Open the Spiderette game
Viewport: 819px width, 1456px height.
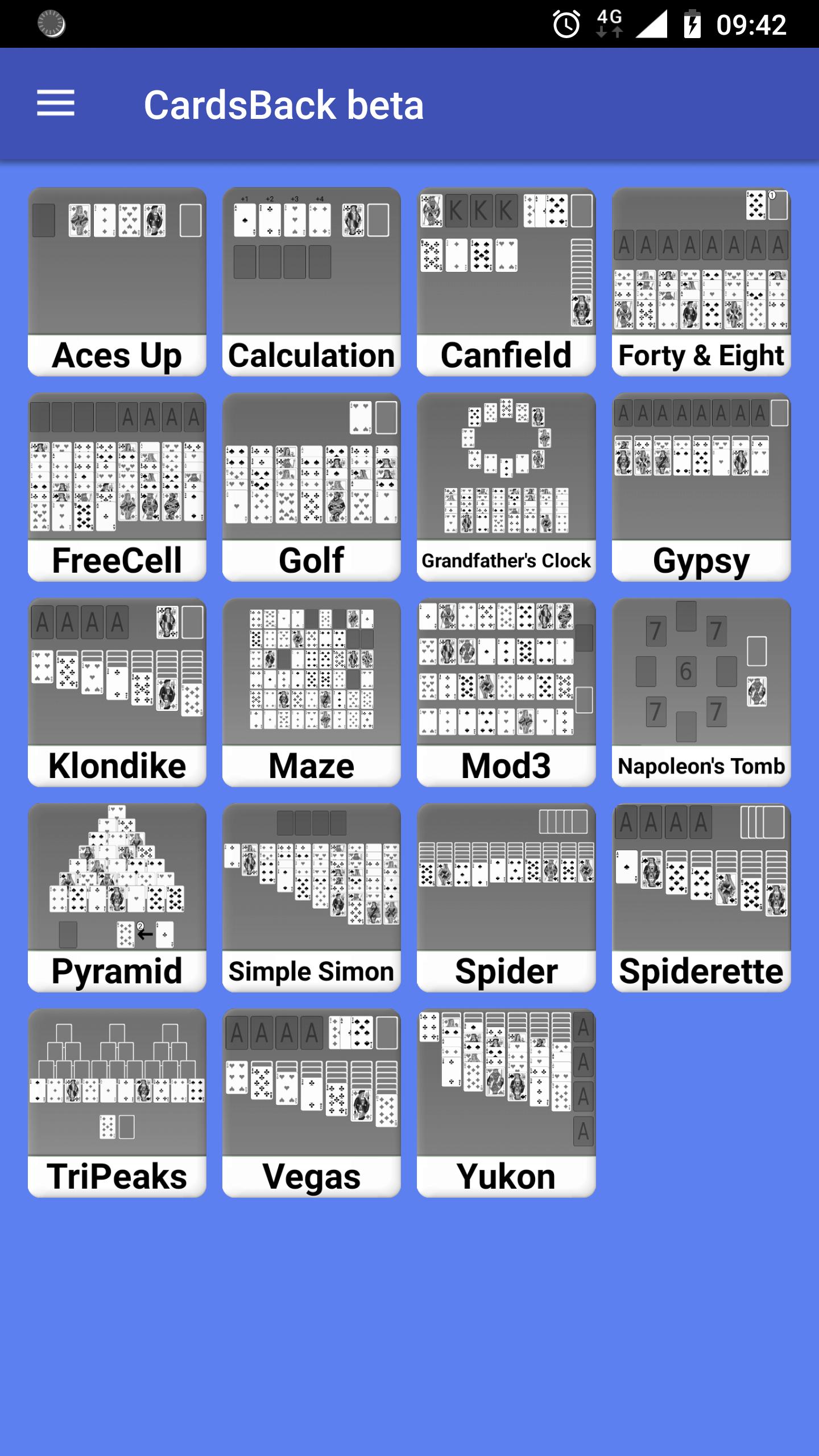701,897
